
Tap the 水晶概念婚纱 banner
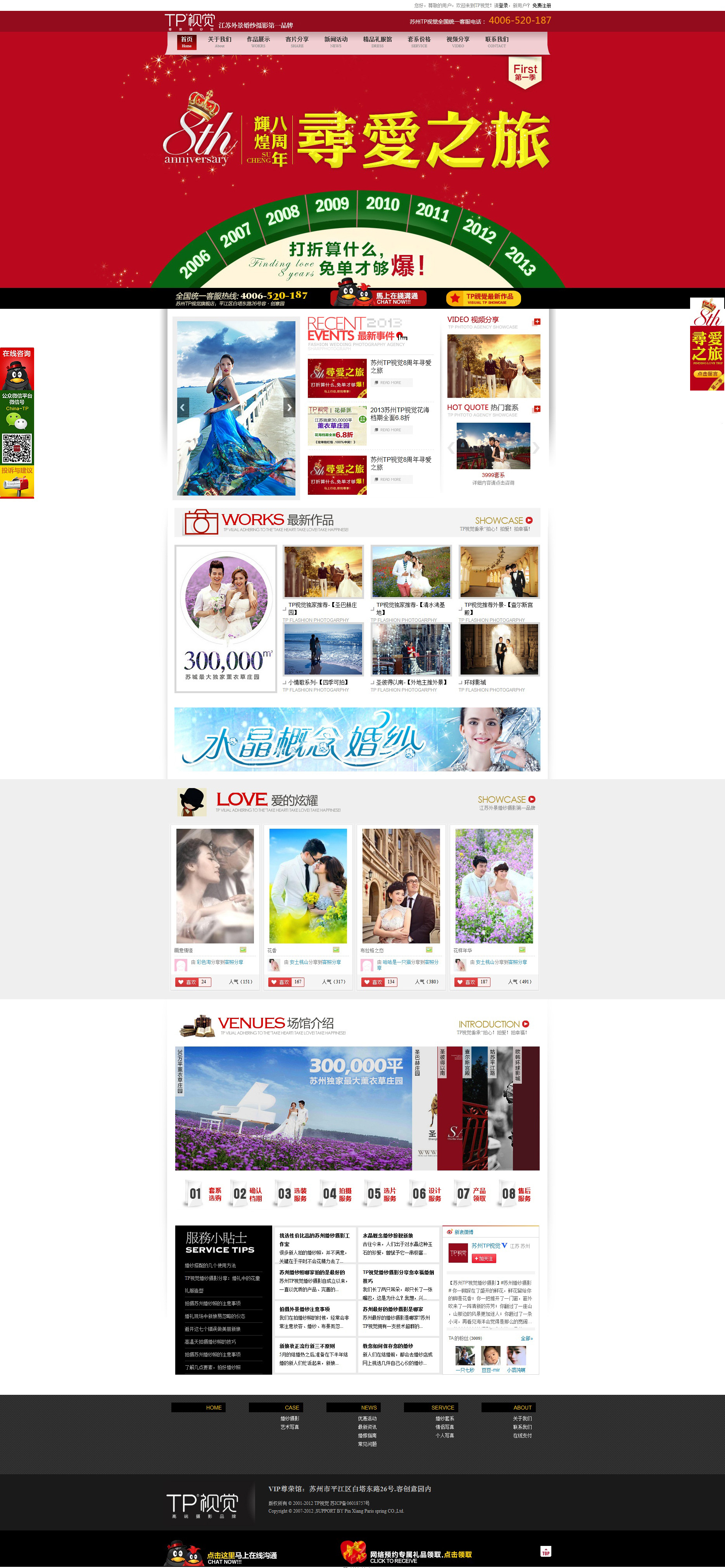click(357, 739)
